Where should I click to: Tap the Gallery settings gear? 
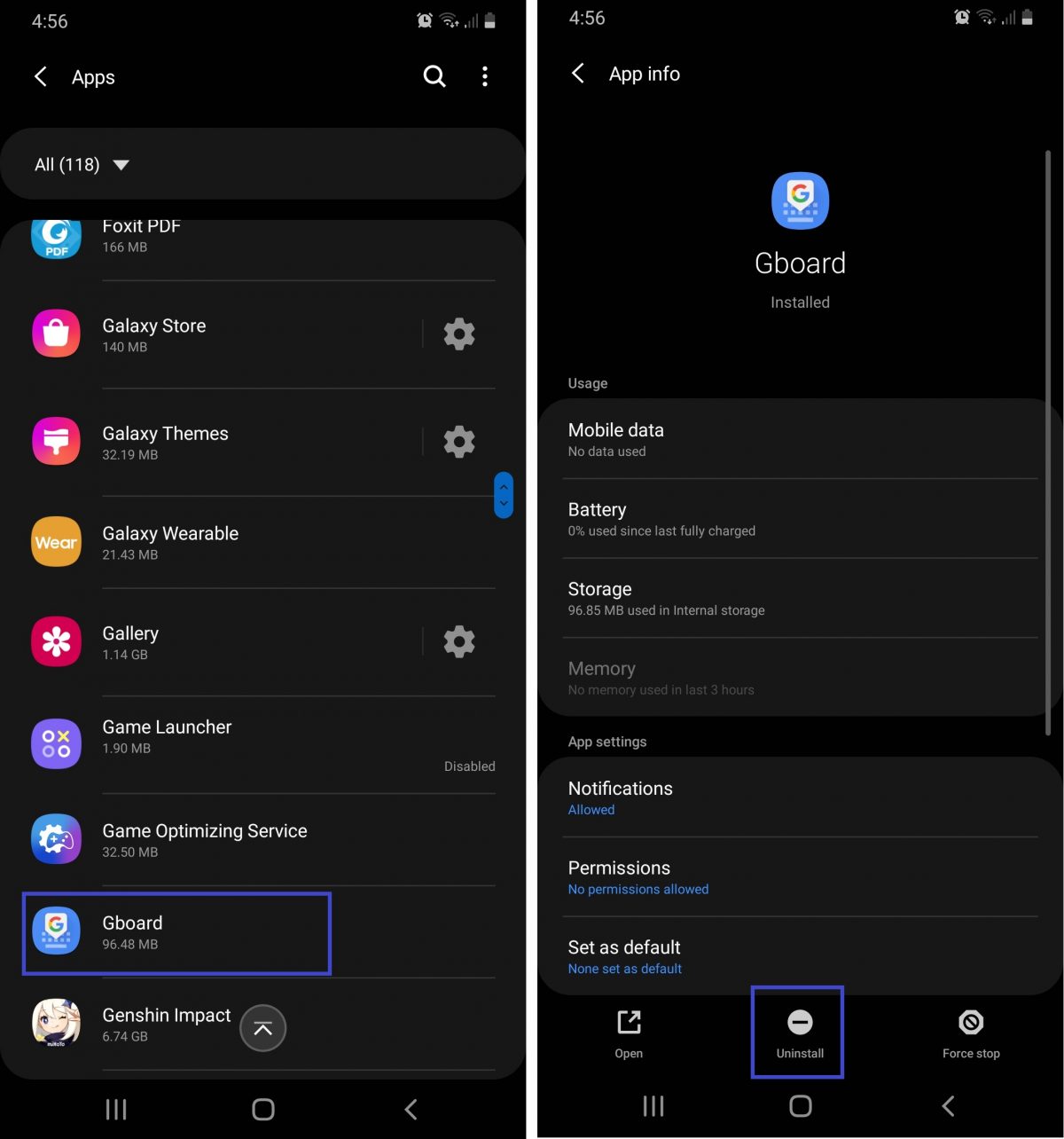coord(458,641)
